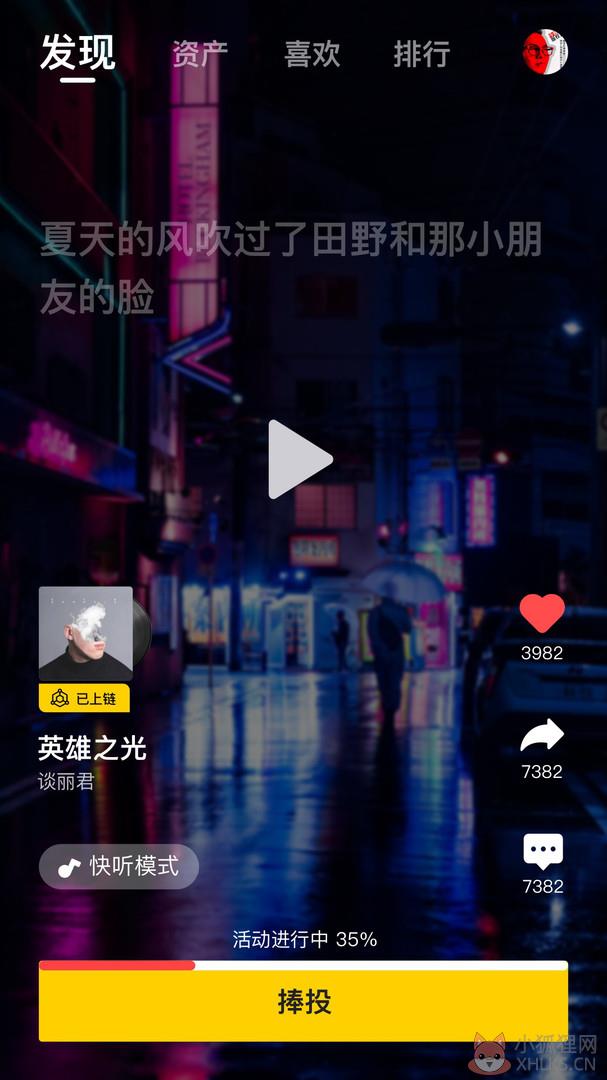This screenshot has height=1080, width=607.
Task: Open the 英雄之光 album cover
Action: tap(86, 634)
